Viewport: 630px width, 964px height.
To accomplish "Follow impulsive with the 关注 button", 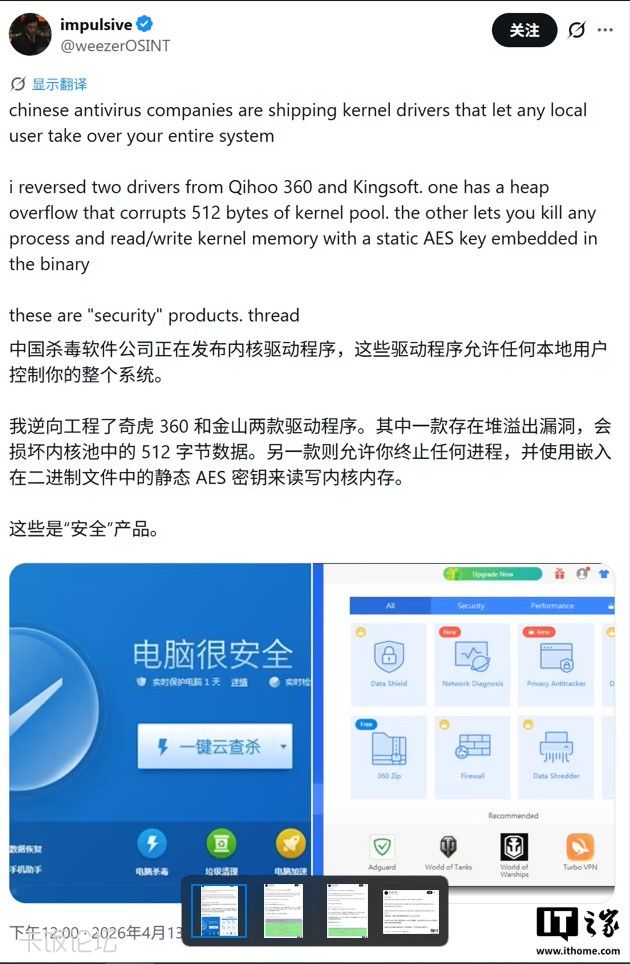I will click(x=524, y=31).
